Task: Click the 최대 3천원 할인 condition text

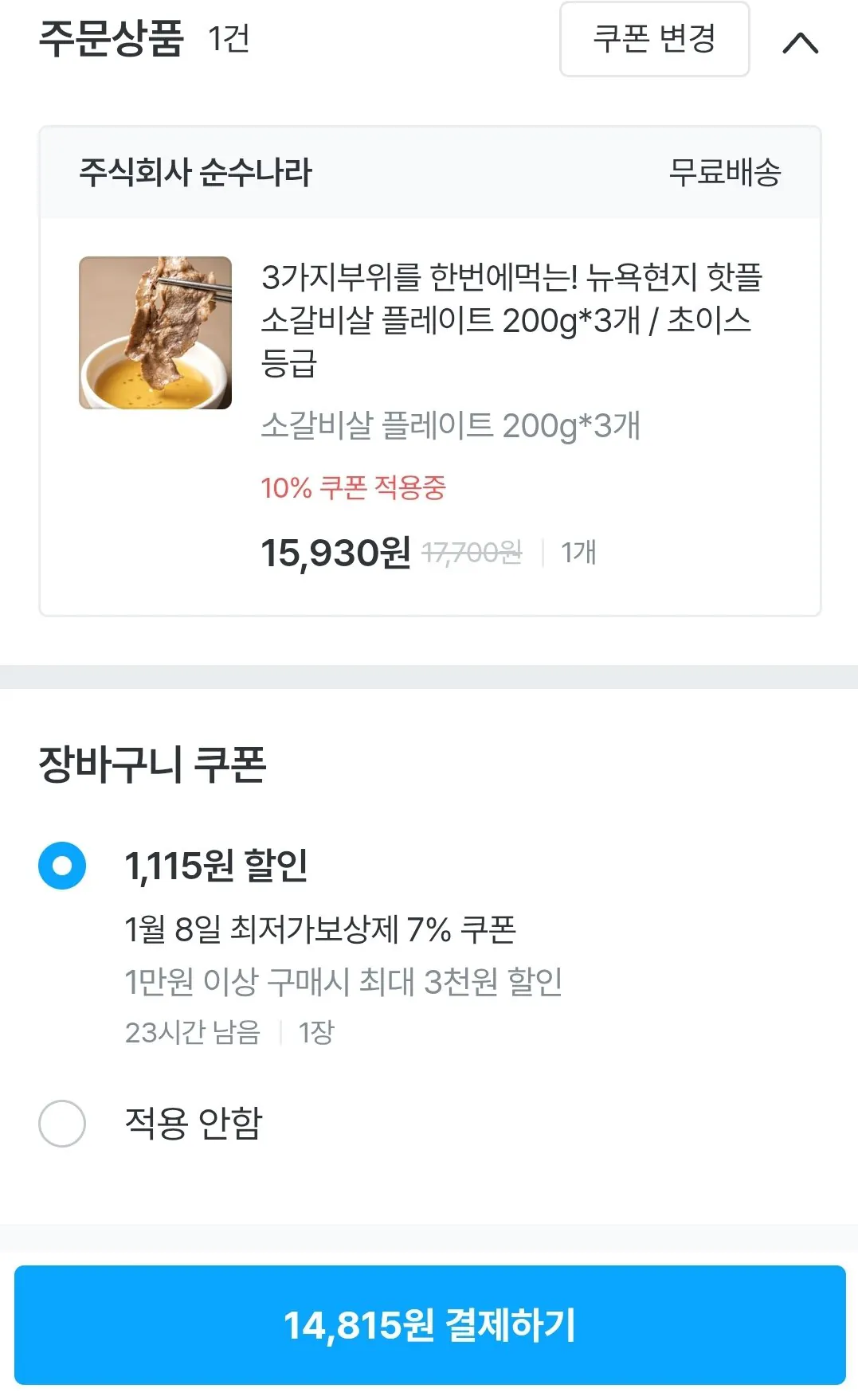Action: click(344, 984)
